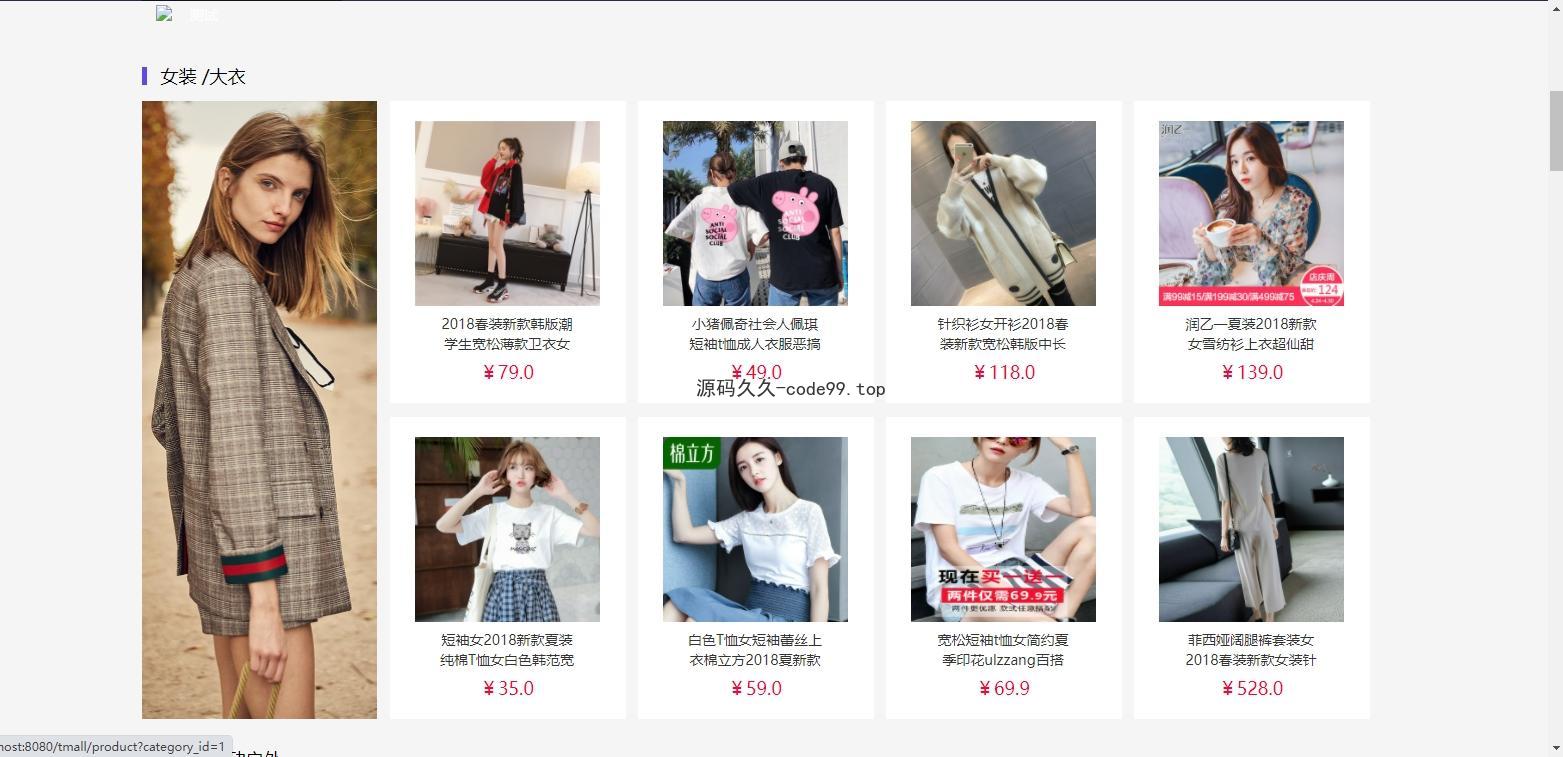1563x757 pixels.
Task: Open the 宽松短袖t恤女简约夏 product
Action: click(1003, 529)
